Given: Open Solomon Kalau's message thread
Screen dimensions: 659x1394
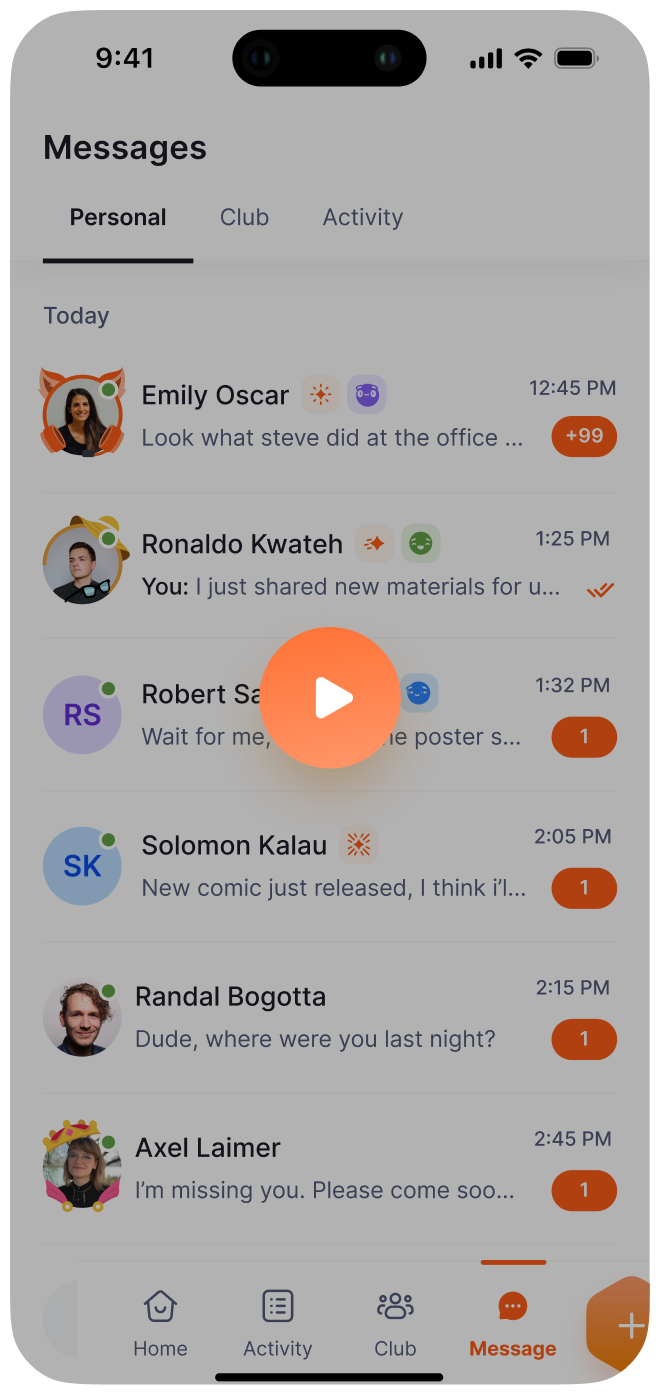Looking at the screenshot, I should pyautogui.click(x=330, y=866).
